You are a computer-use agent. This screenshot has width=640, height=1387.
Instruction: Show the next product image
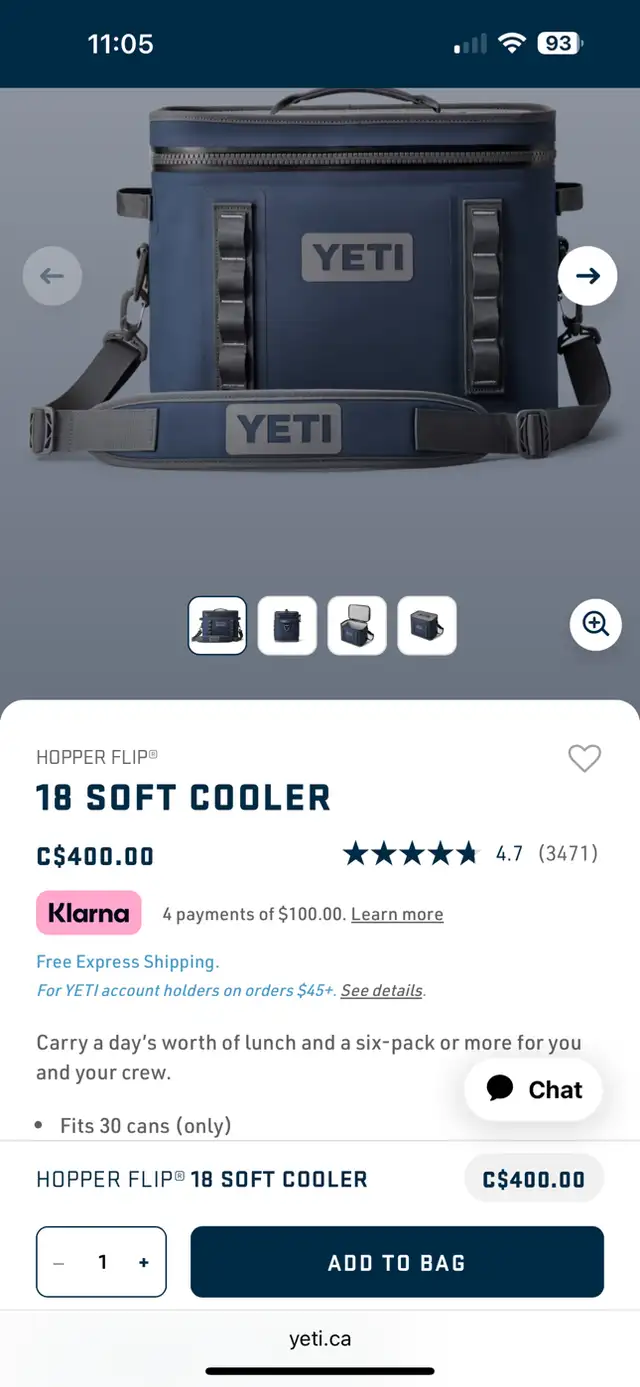tap(587, 275)
